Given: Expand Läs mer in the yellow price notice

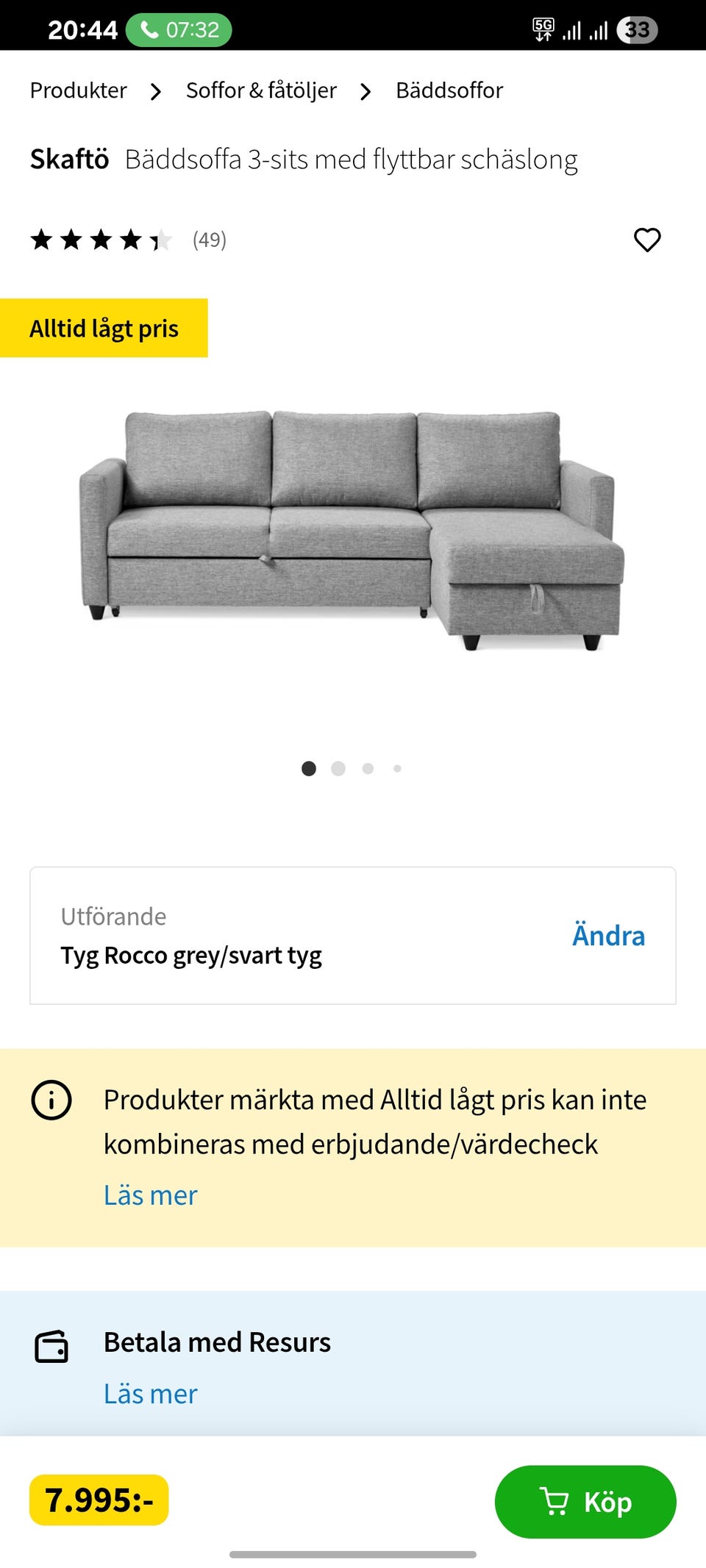Looking at the screenshot, I should (150, 1195).
